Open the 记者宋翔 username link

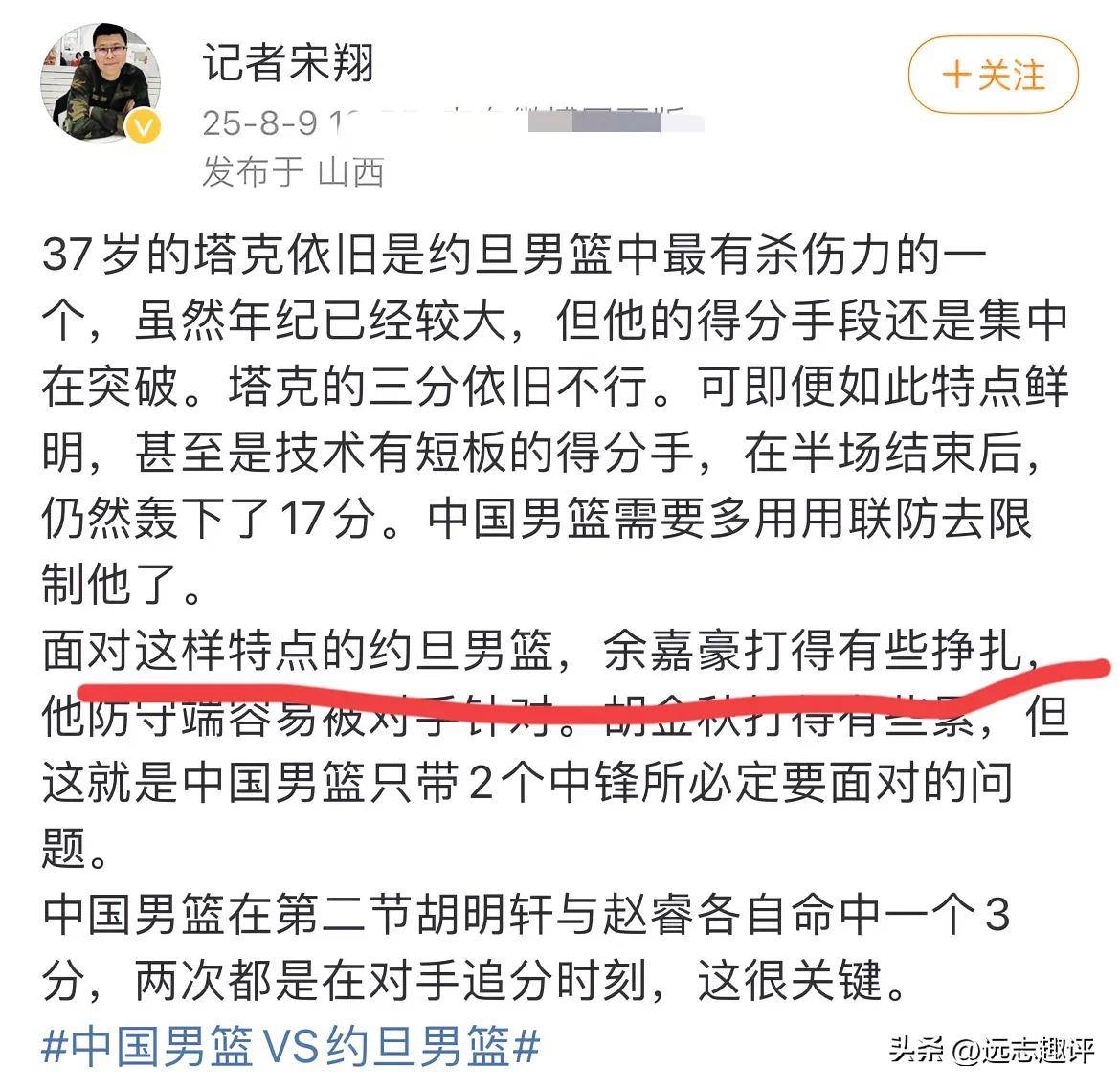(287, 63)
